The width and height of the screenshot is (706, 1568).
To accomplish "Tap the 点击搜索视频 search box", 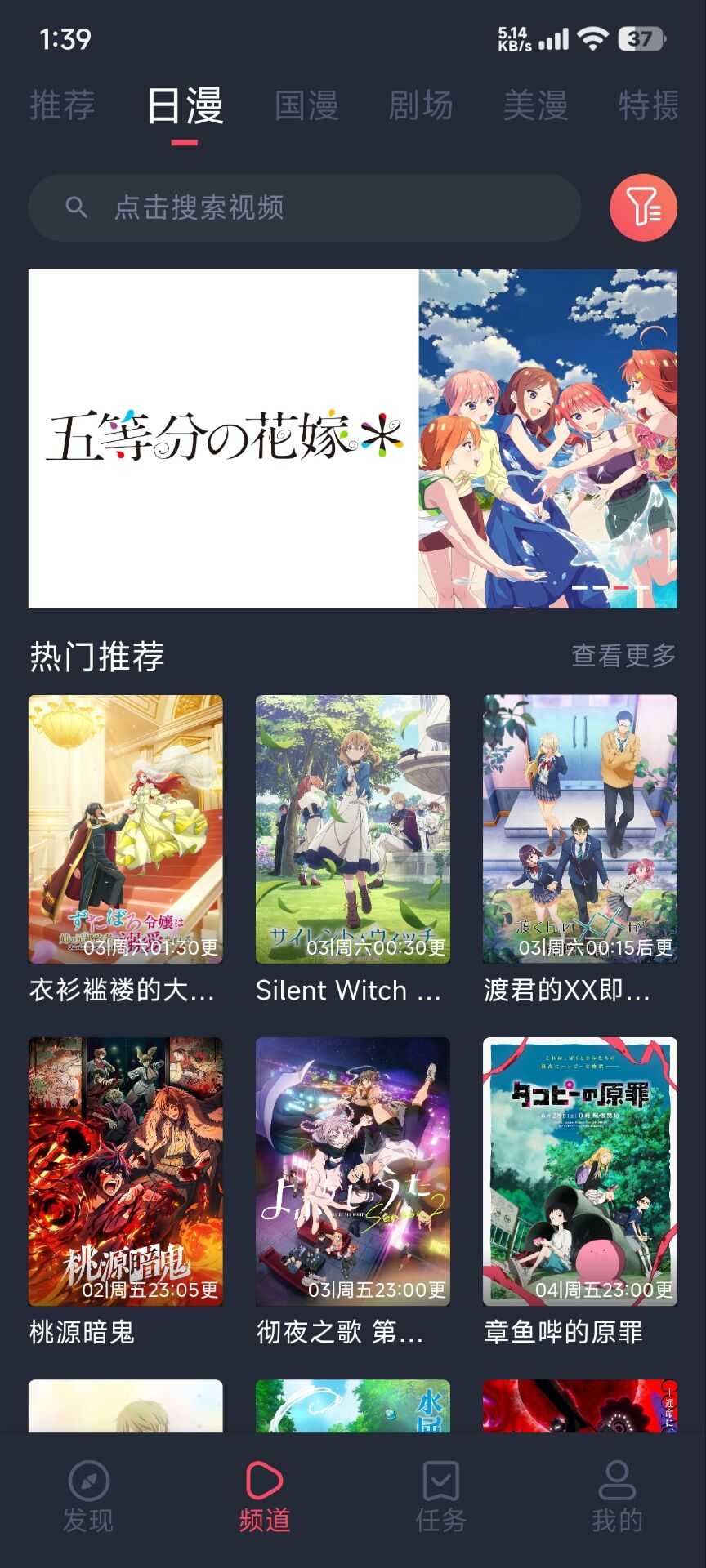I will coord(304,207).
